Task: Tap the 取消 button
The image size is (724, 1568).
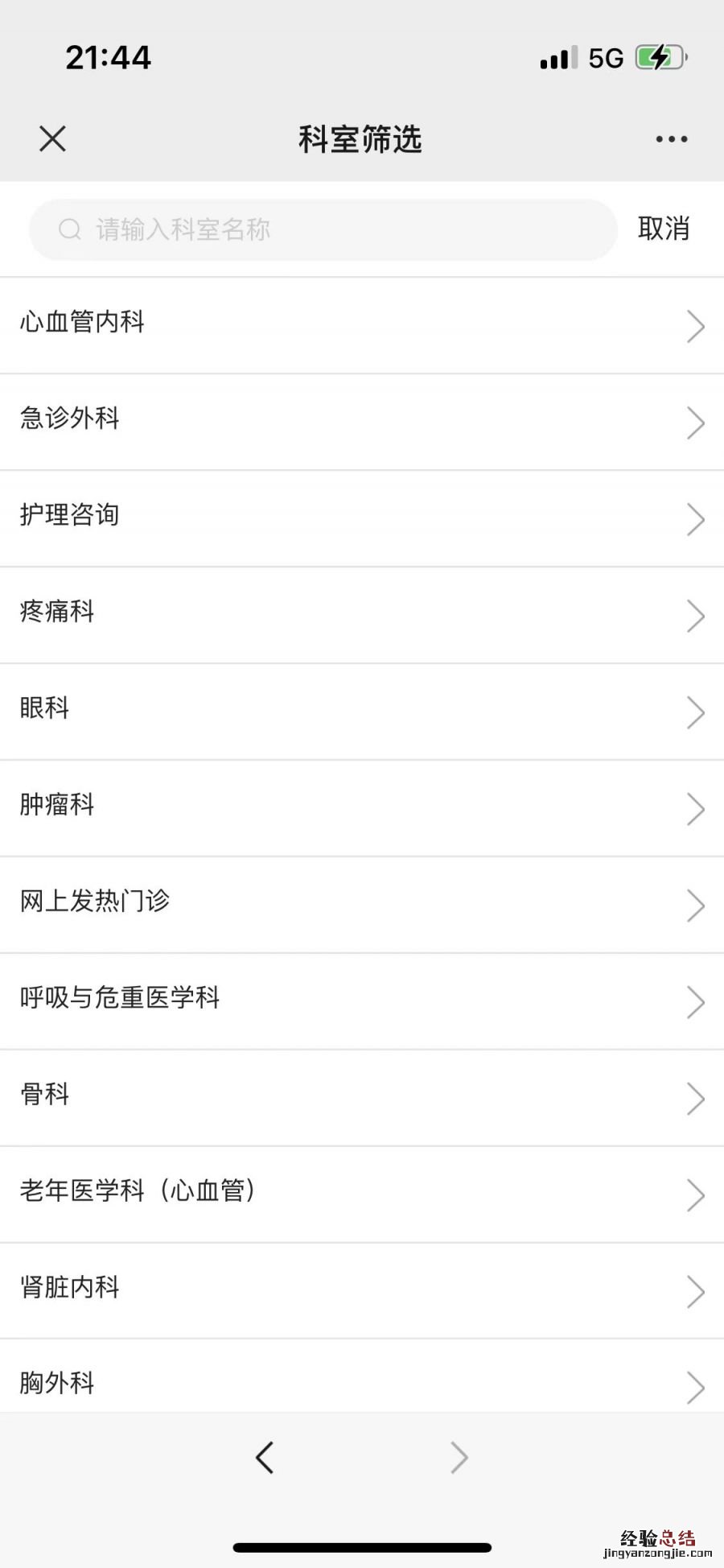Action: [x=664, y=229]
